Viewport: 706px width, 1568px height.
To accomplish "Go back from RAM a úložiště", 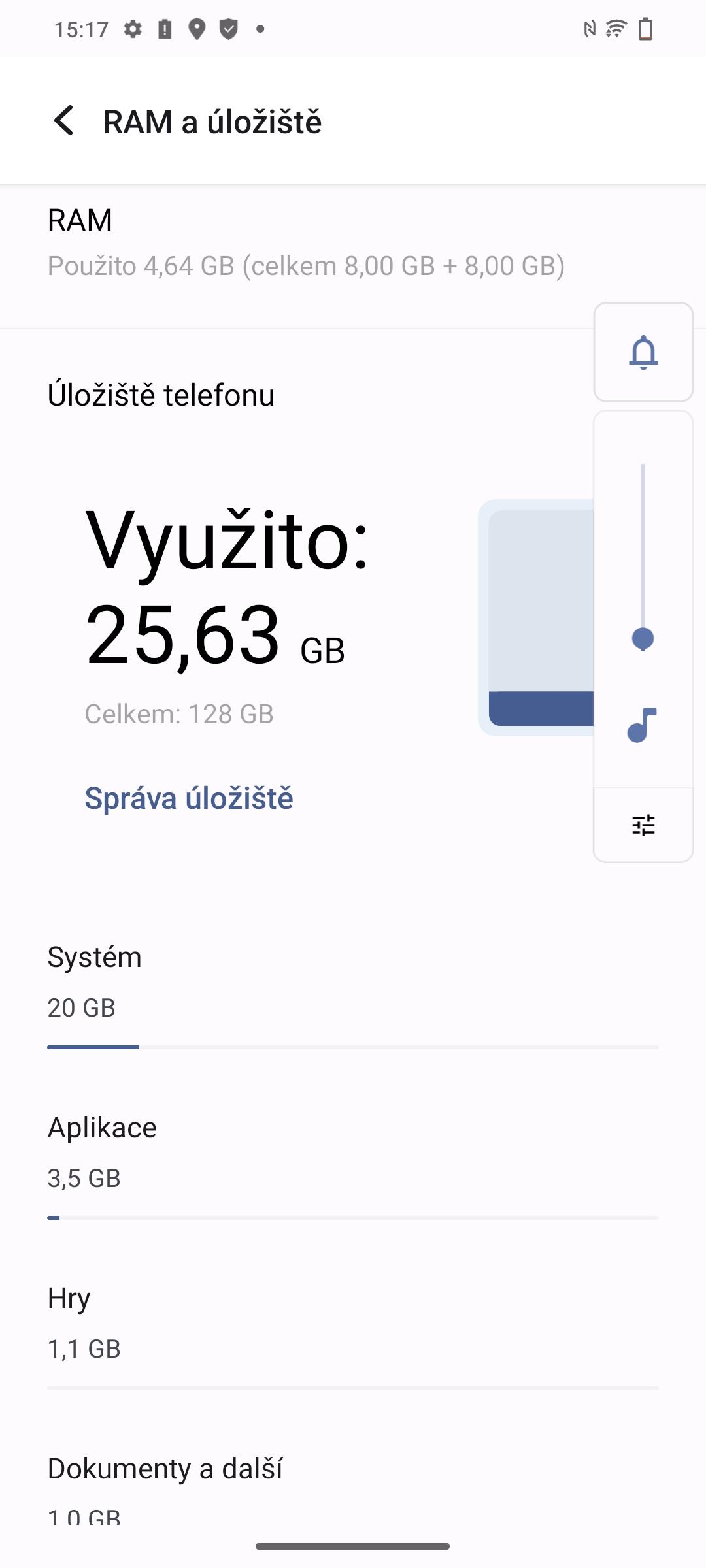I will pos(64,122).
